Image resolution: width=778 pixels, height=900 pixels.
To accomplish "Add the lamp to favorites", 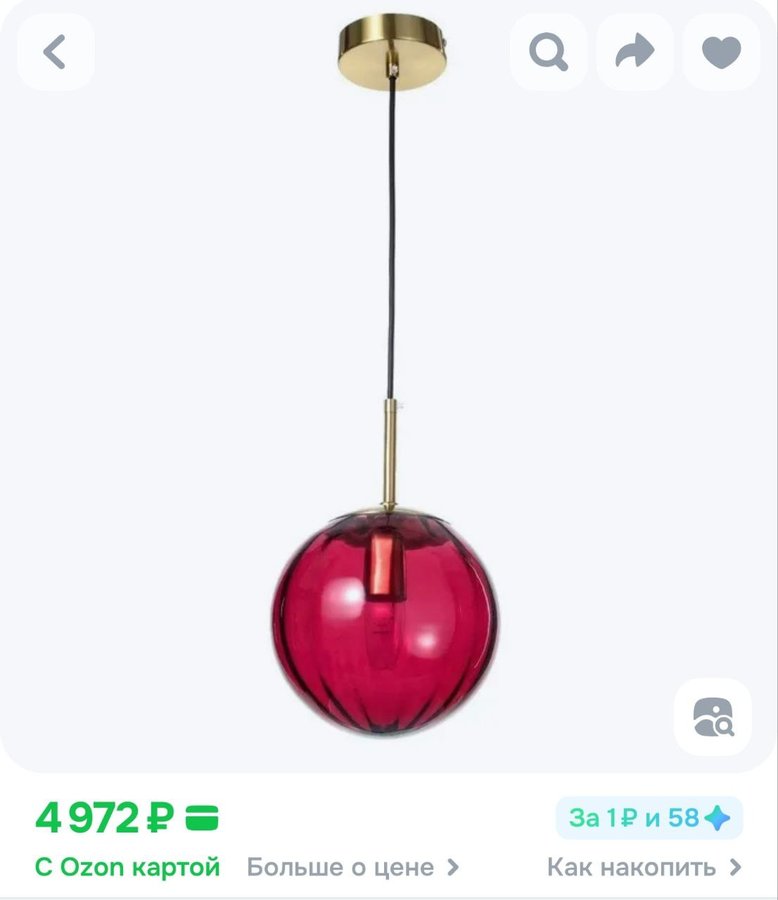I will tap(721, 52).
